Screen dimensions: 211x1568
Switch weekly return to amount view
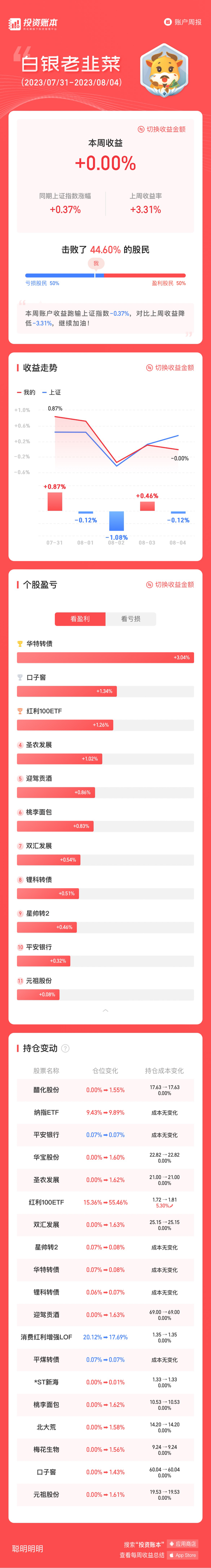162,129
